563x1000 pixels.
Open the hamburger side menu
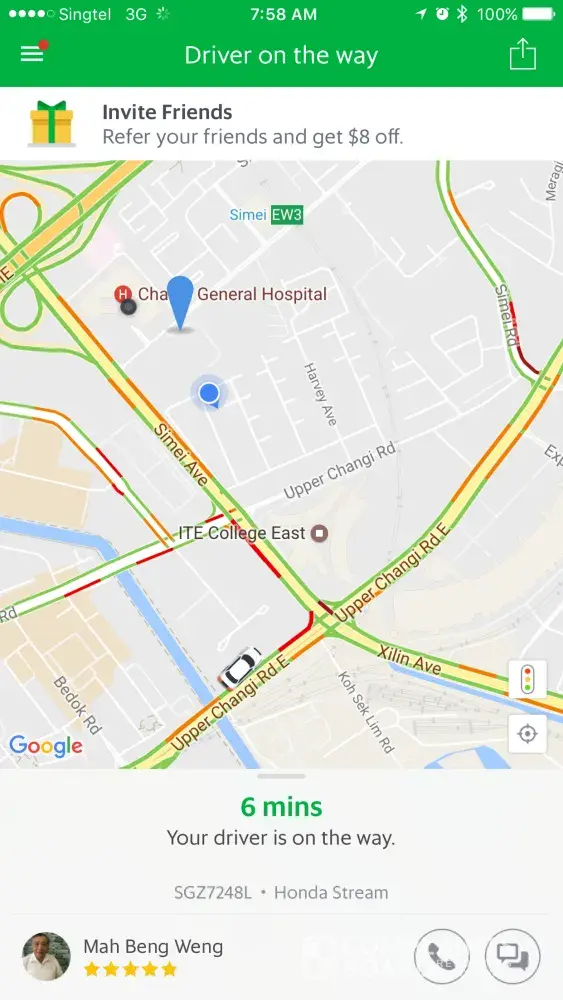[x=33, y=54]
